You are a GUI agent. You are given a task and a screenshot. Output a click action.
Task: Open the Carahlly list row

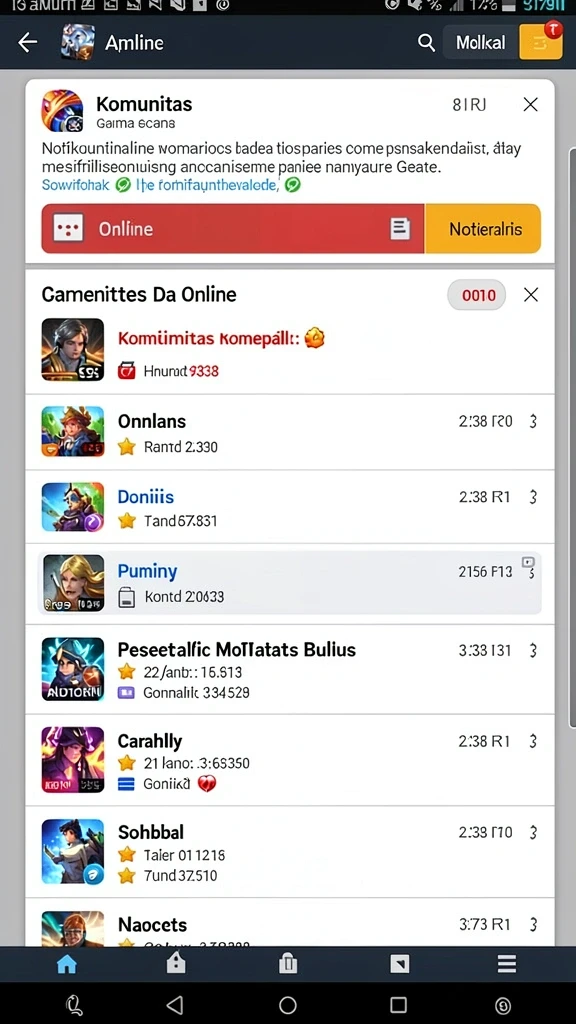(290, 760)
